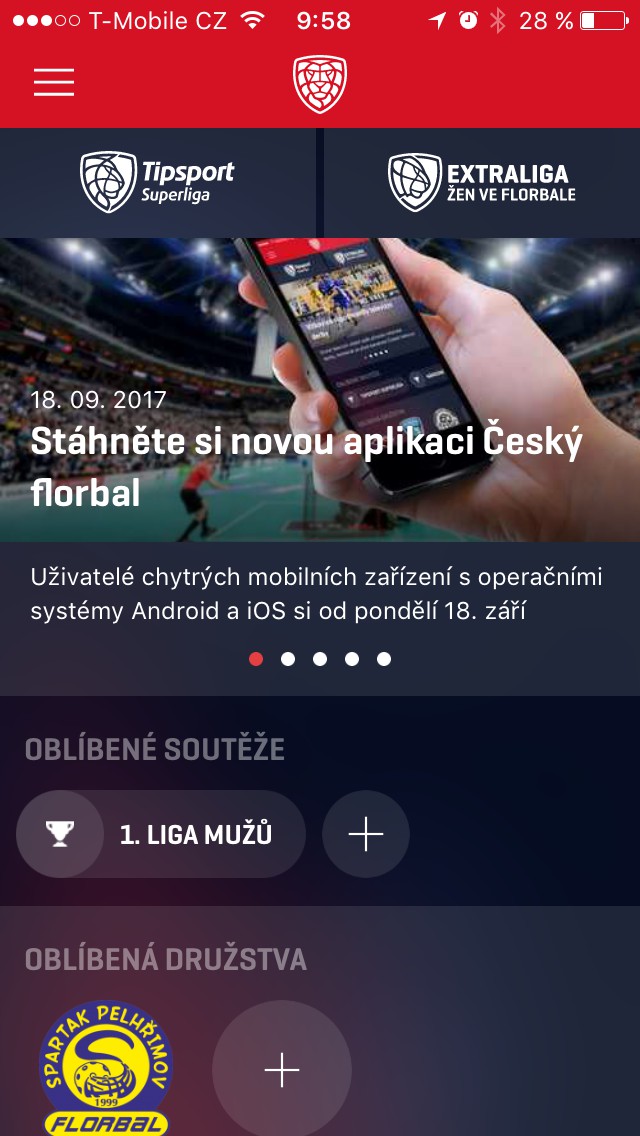
Task: Add a new favorite team
Action: (282, 1069)
